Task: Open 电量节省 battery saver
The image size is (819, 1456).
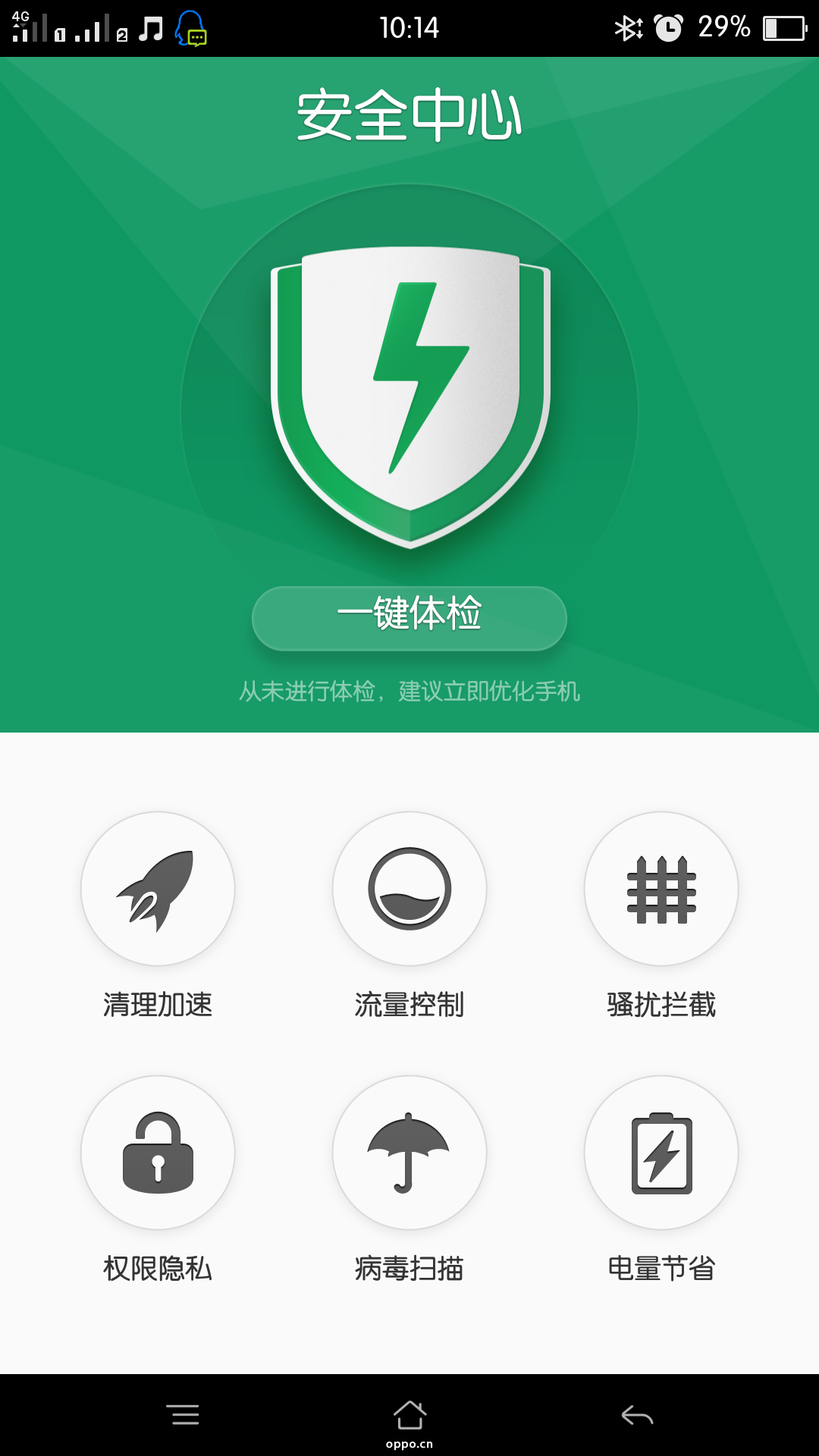Action: coord(661,1153)
